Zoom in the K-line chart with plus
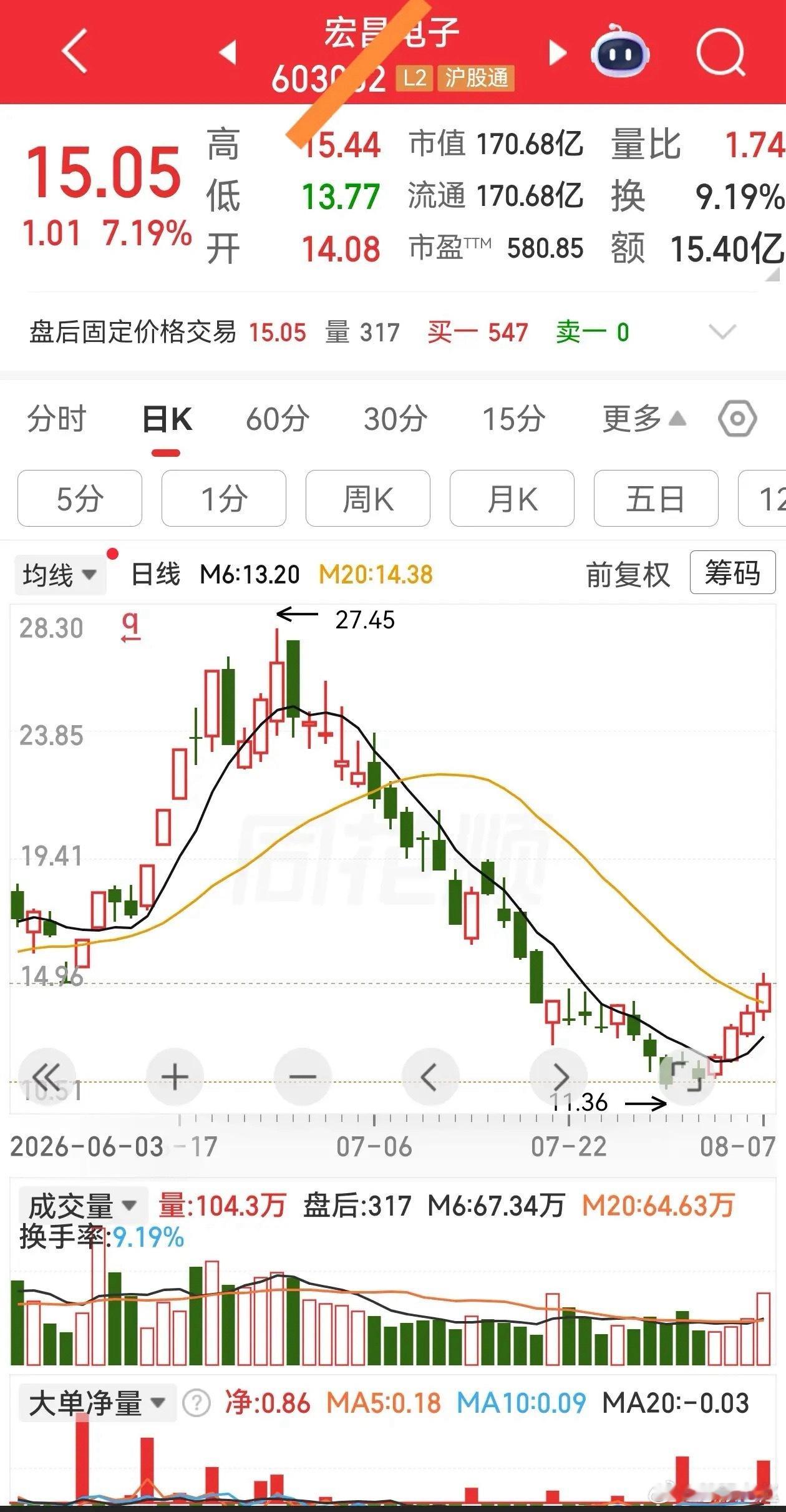The height and width of the screenshot is (1512, 786). click(175, 1077)
